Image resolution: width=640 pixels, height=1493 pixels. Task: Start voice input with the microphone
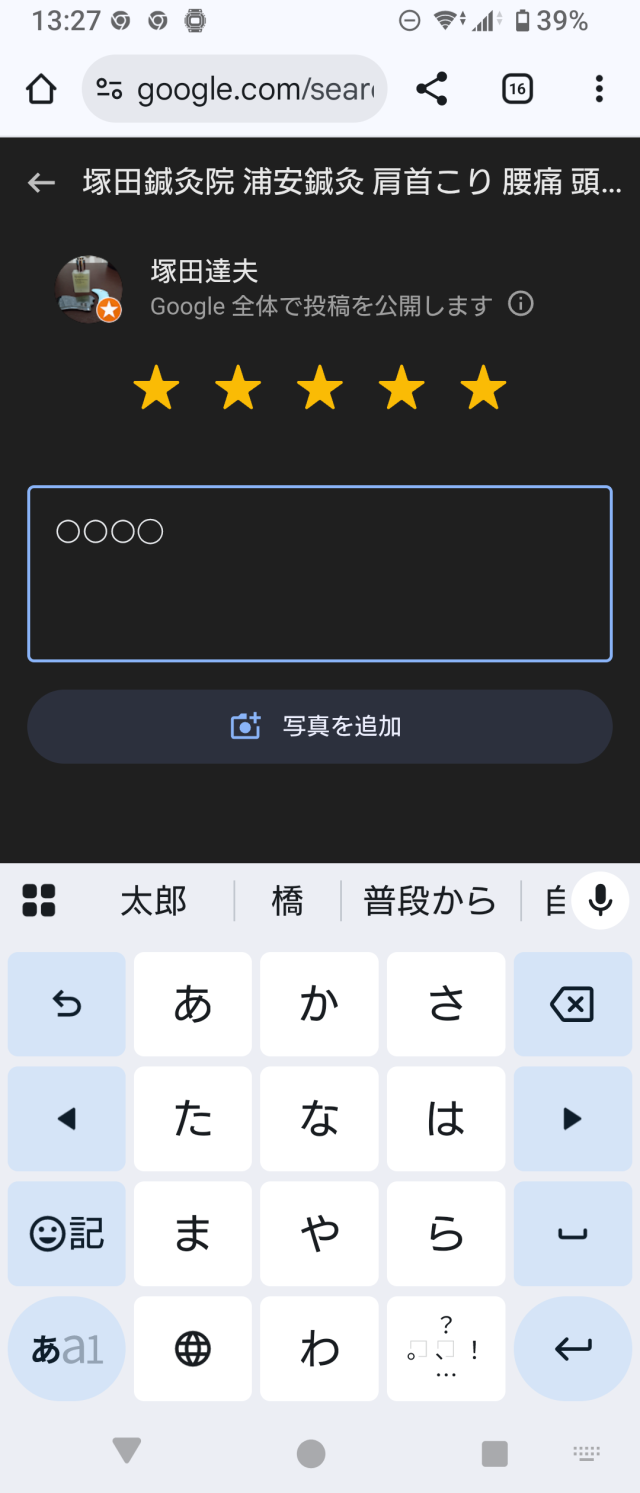pyautogui.click(x=600, y=901)
